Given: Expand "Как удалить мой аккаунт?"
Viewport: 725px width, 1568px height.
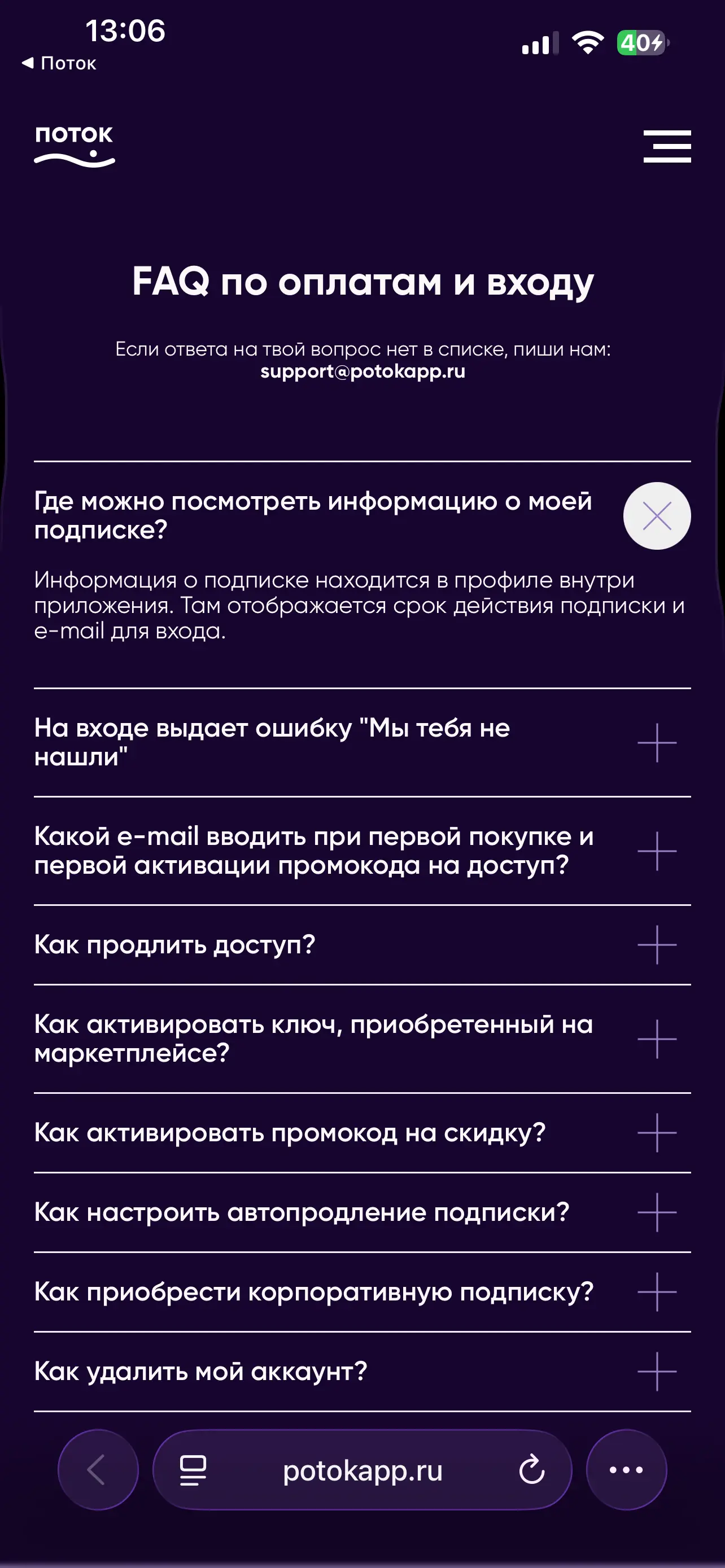Looking at the screenshot, I should coord(656,1372).
